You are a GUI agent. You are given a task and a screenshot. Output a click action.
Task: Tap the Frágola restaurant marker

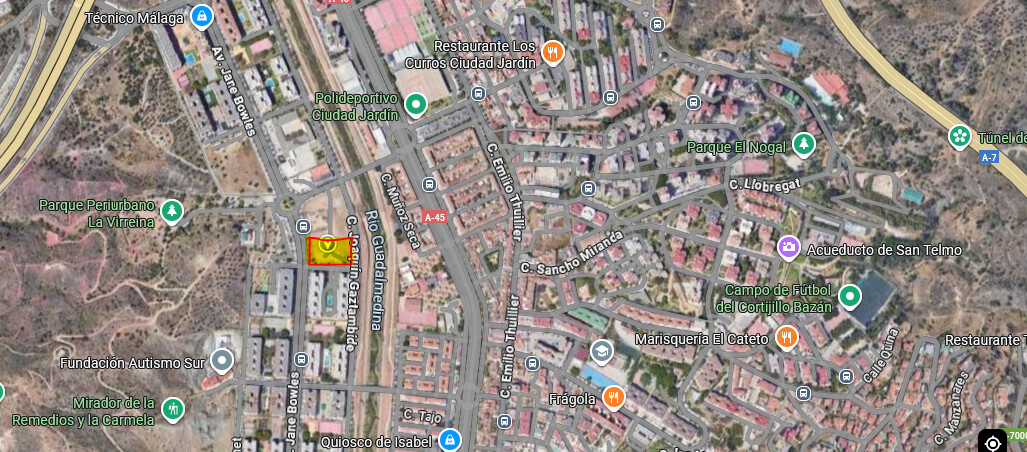click(614, 398)
